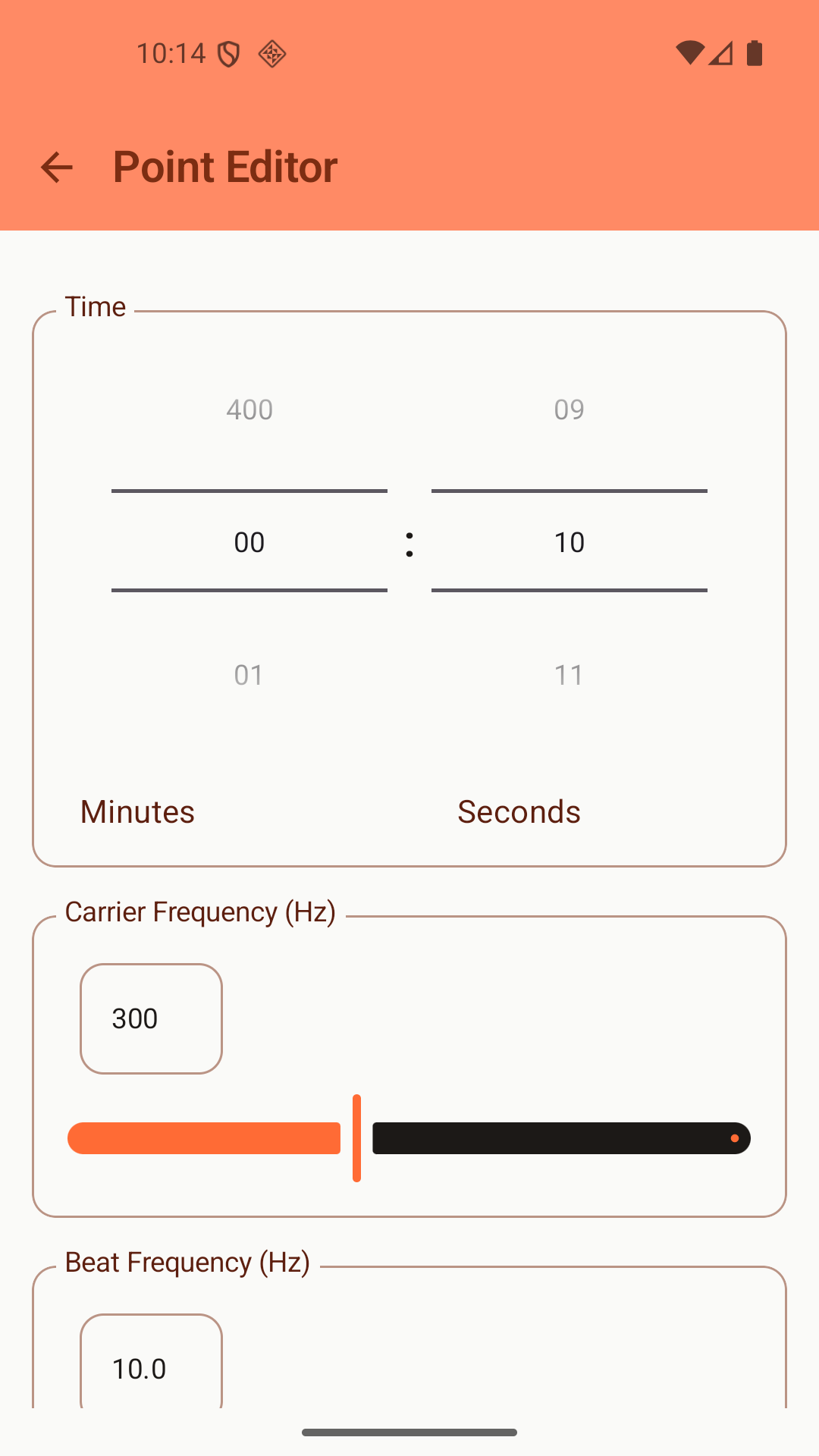The image size is (819, 1456).
Task: Tap the current minutes value 00
Action: point(249,541)
